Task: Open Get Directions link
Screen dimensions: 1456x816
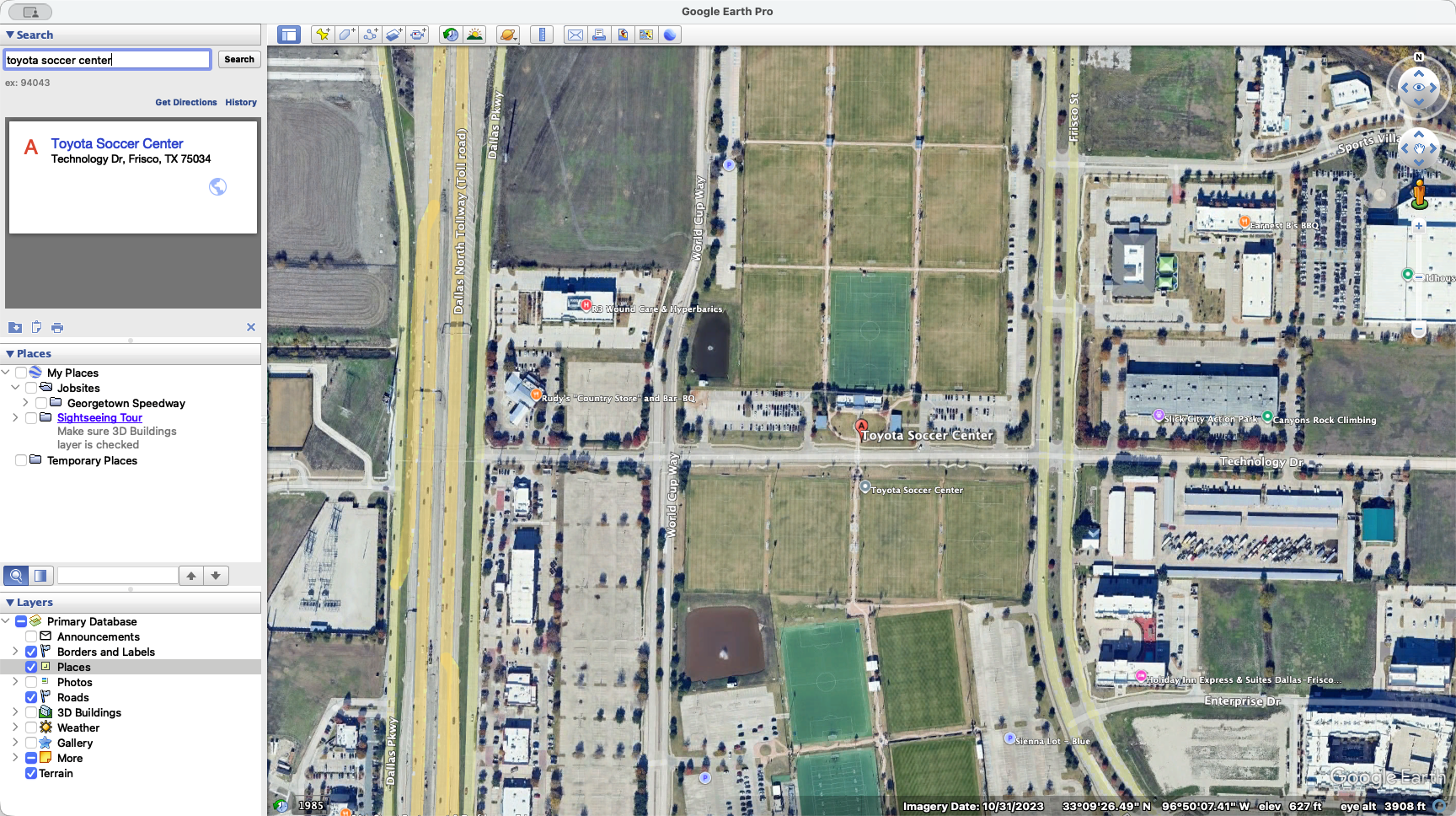Action: (x=185, y=102)
